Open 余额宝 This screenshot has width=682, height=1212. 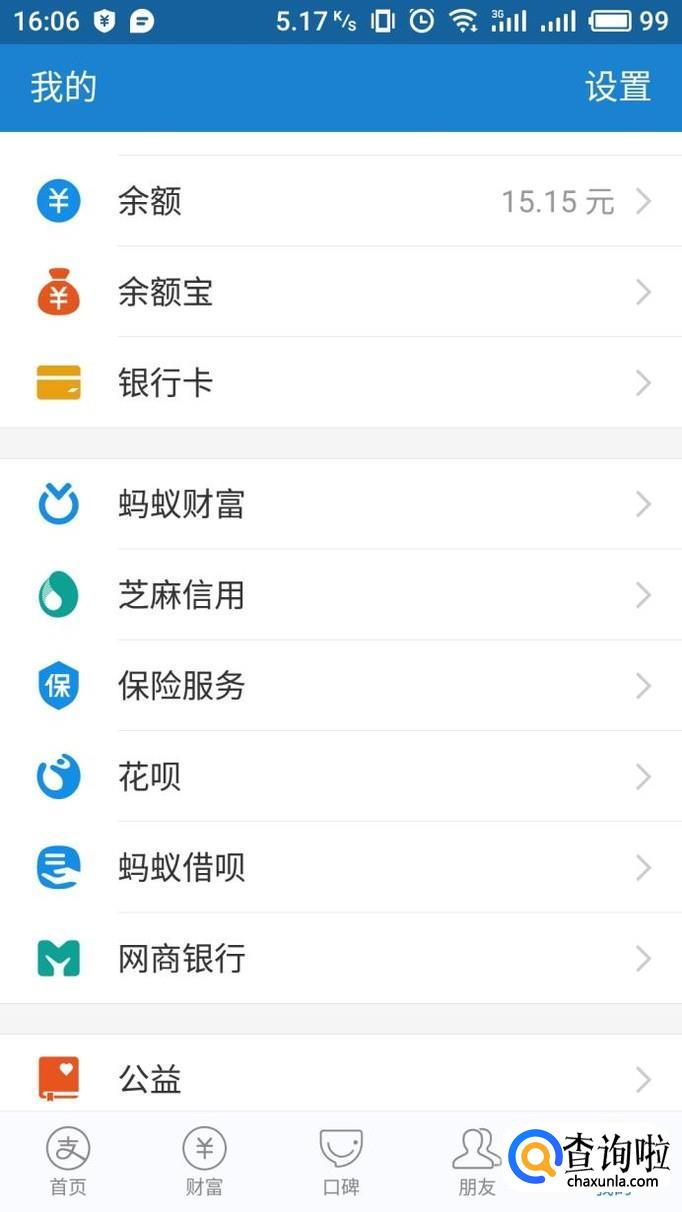point(340,293)
